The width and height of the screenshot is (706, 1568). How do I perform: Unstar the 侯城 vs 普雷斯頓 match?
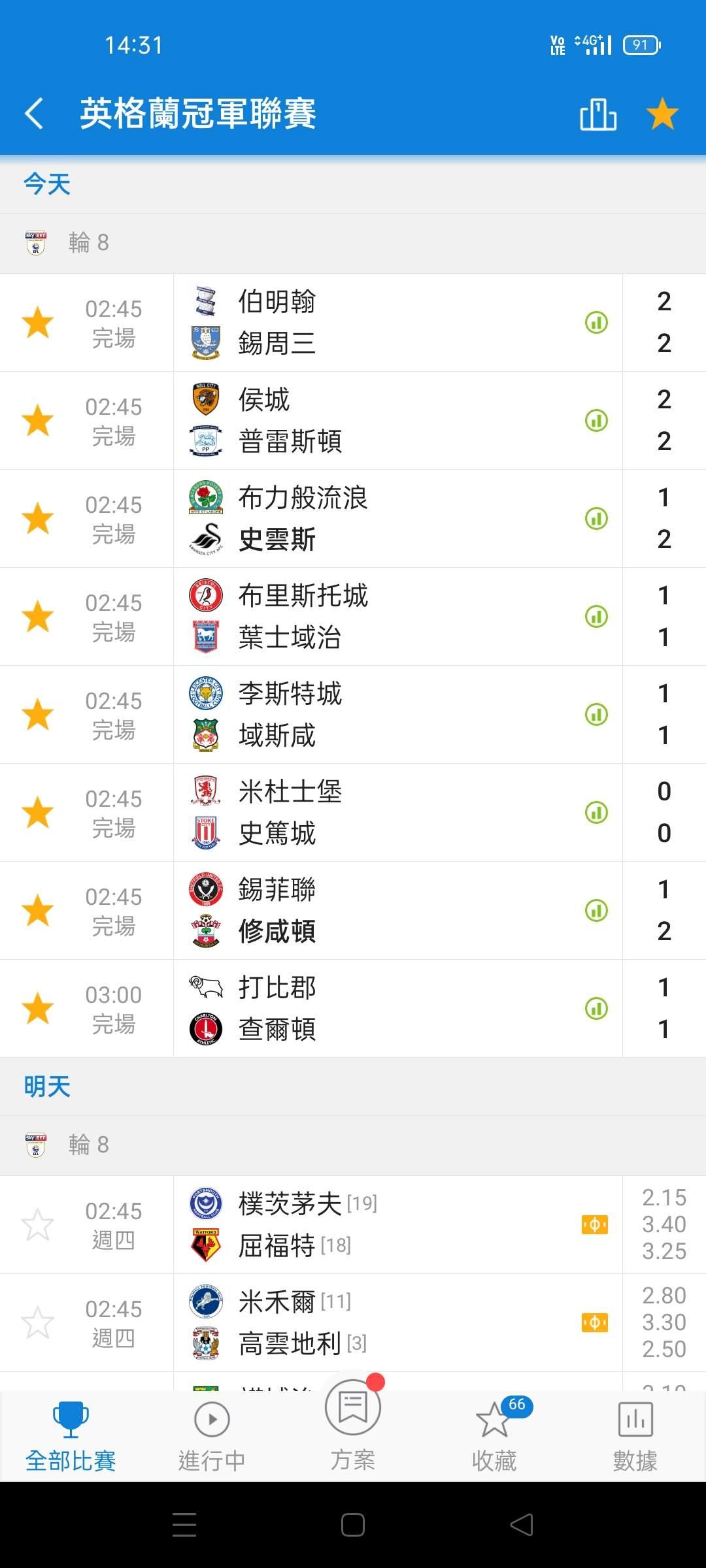point(38,420)
